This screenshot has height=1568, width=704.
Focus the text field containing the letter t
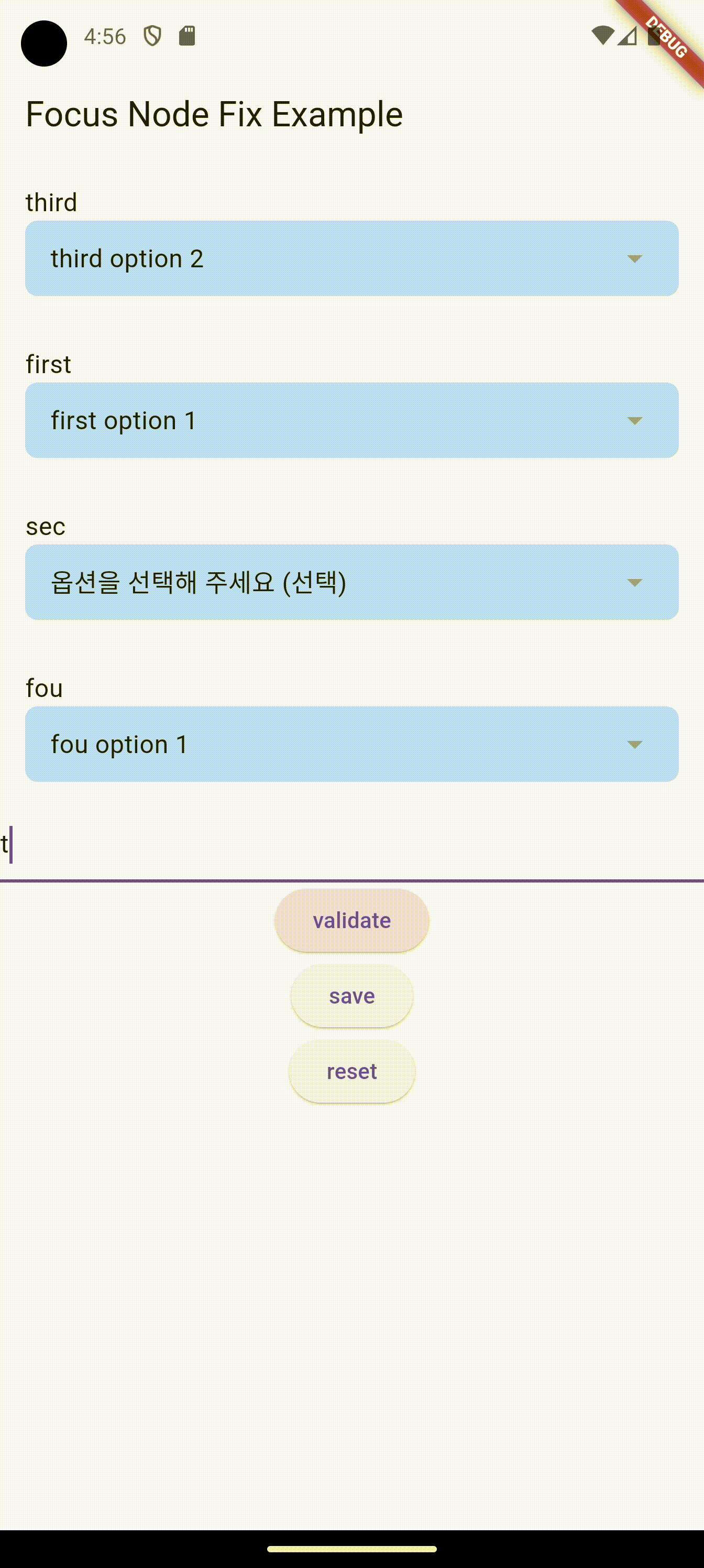tap(351, 845)
